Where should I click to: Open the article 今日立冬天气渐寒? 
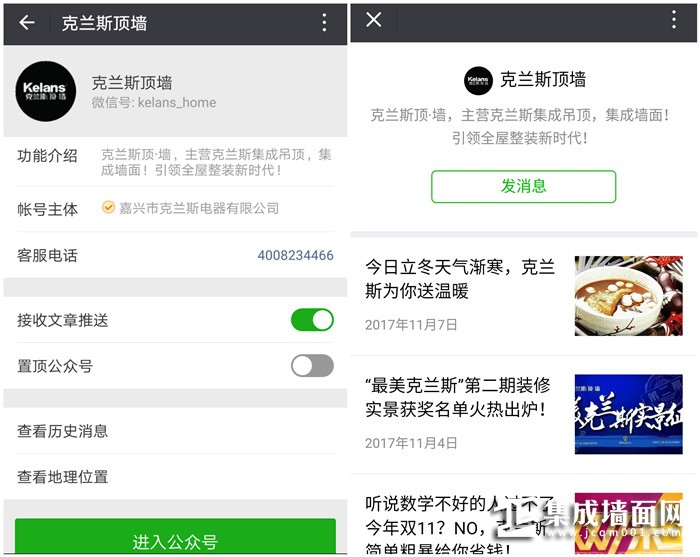tap(460, 280)
